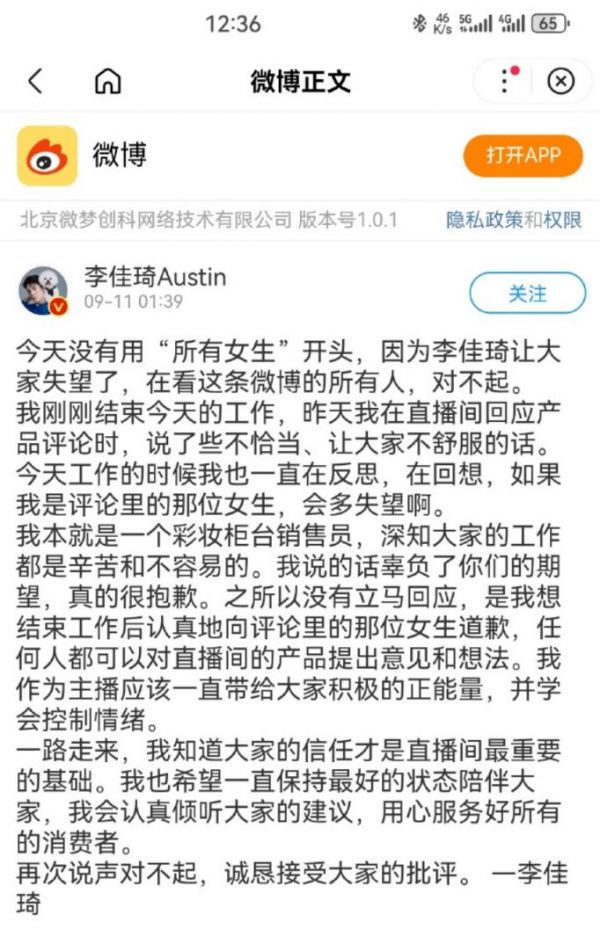Open the 隐私政策 link
The image size is (600, 937).
pyautogui.click(x=484, y=220)
